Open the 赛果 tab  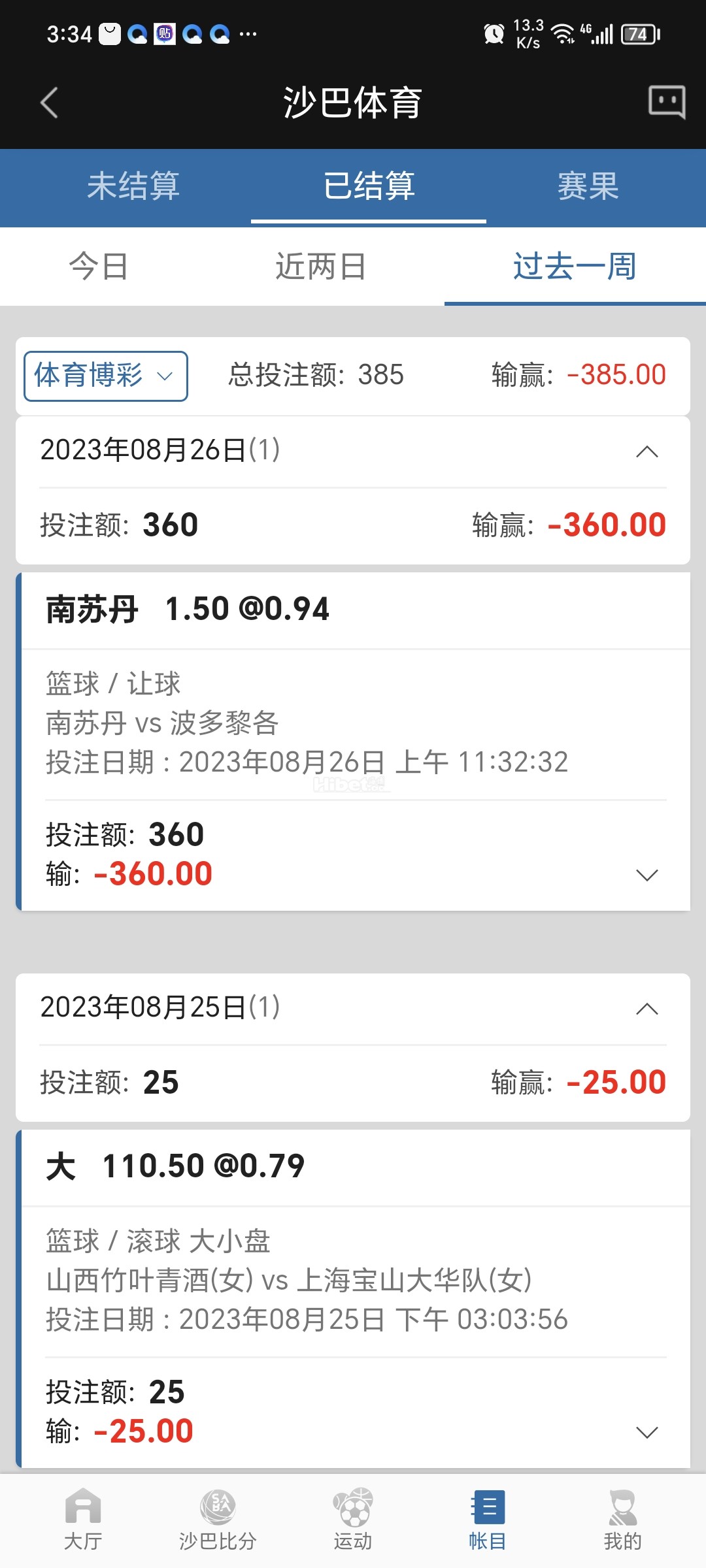click(x=588, y=186)
